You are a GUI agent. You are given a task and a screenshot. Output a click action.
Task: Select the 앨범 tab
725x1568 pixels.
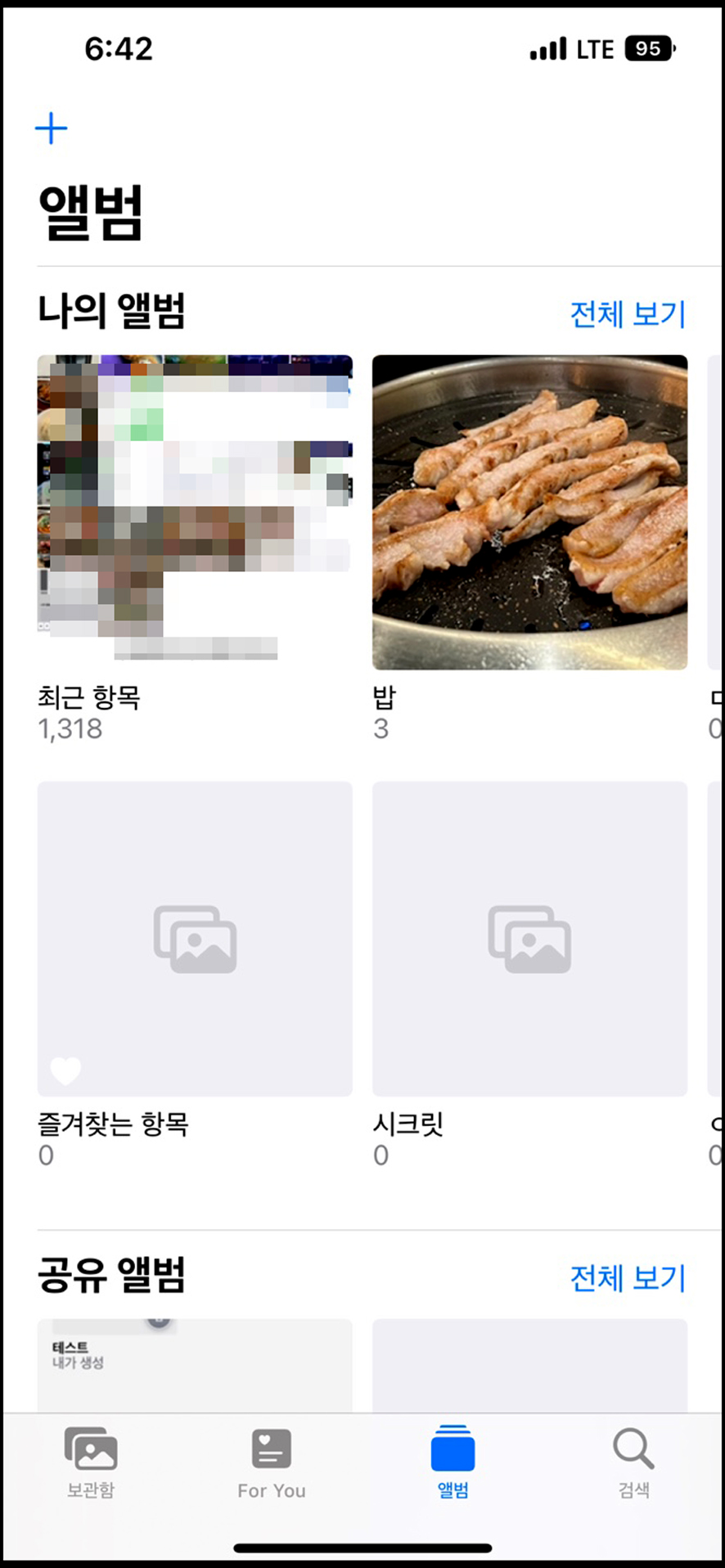click(x=453, y=1462)
